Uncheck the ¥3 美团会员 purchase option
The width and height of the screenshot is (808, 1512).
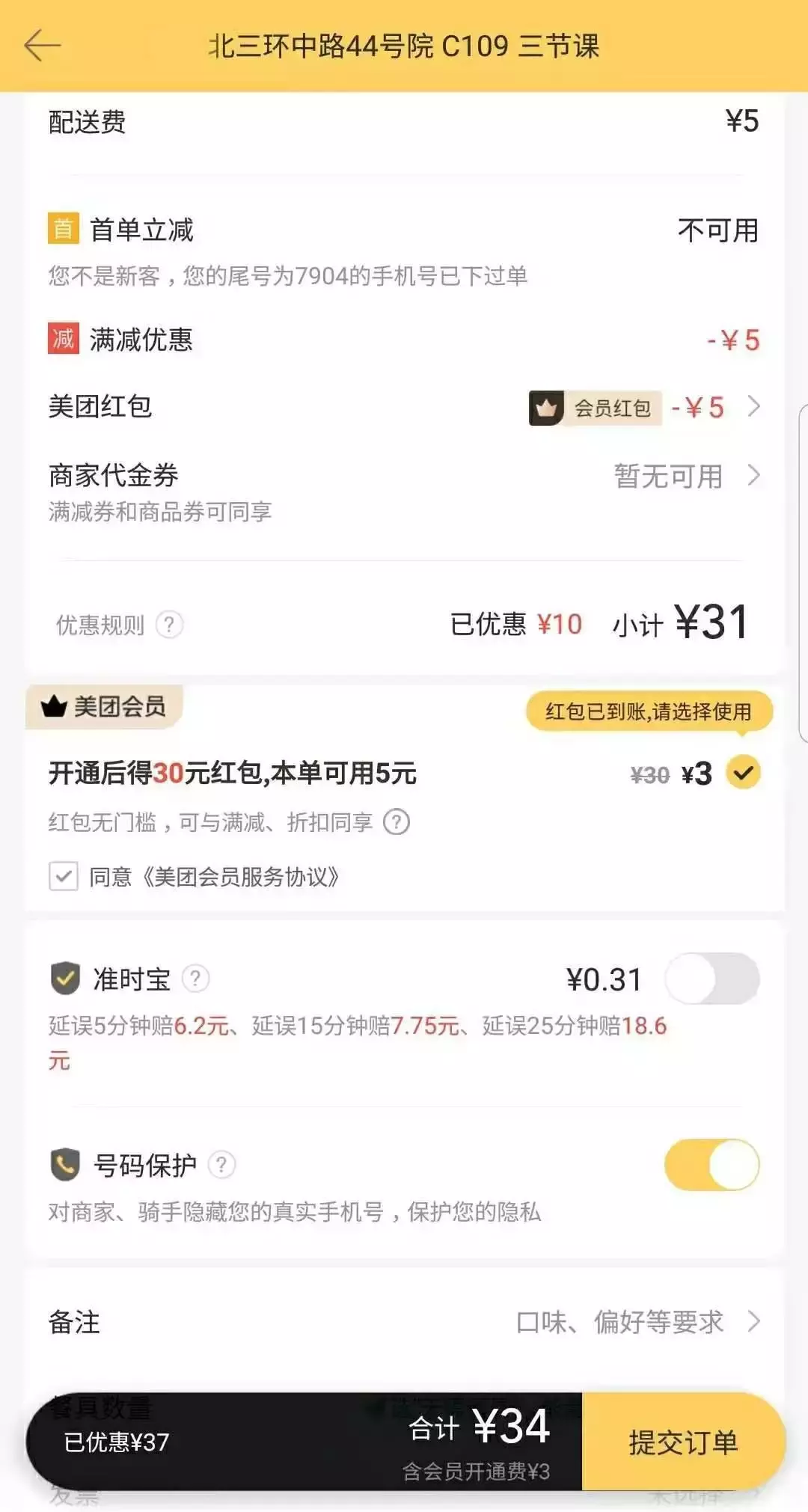click(x=743, y=773)
